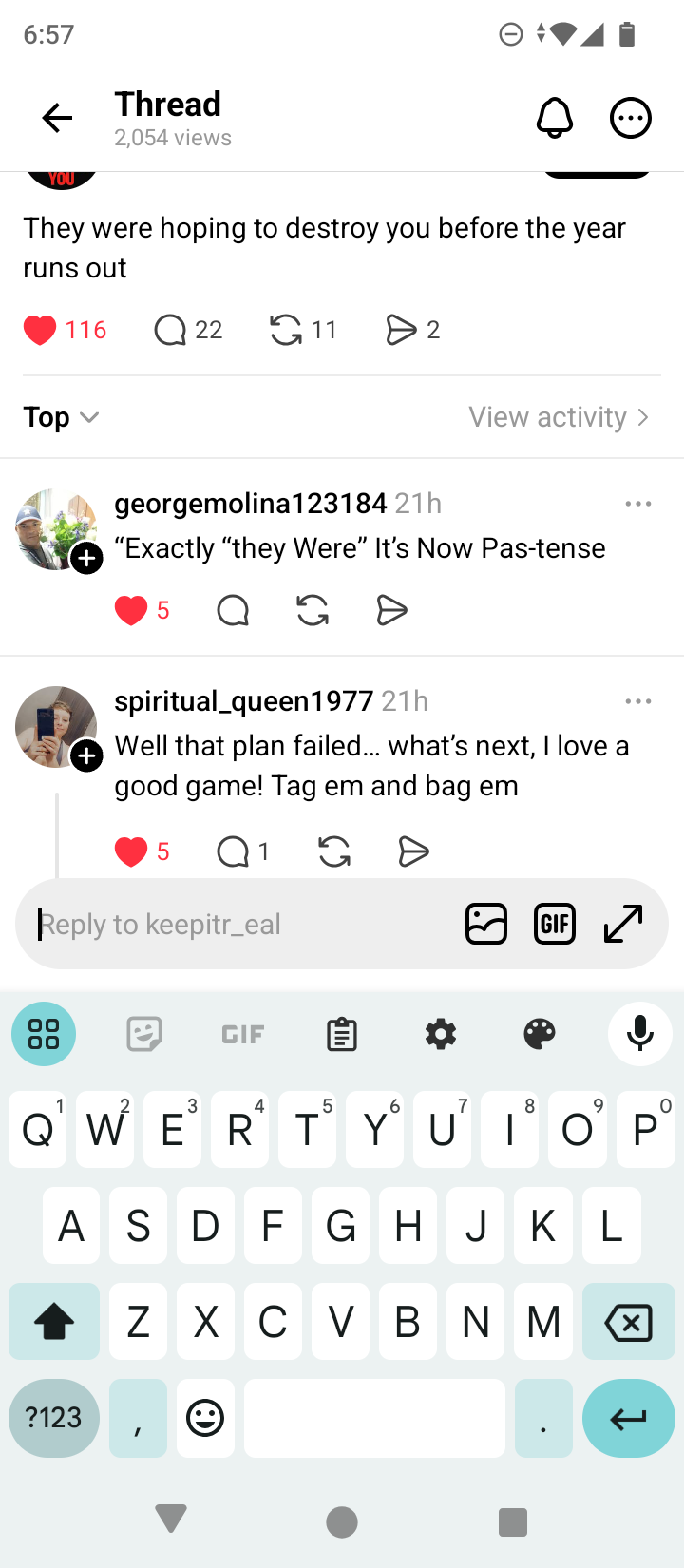Screen dimensions: 684x1568
Task: Repost georgemolina123184's reply
Action: tap(313, 610)
